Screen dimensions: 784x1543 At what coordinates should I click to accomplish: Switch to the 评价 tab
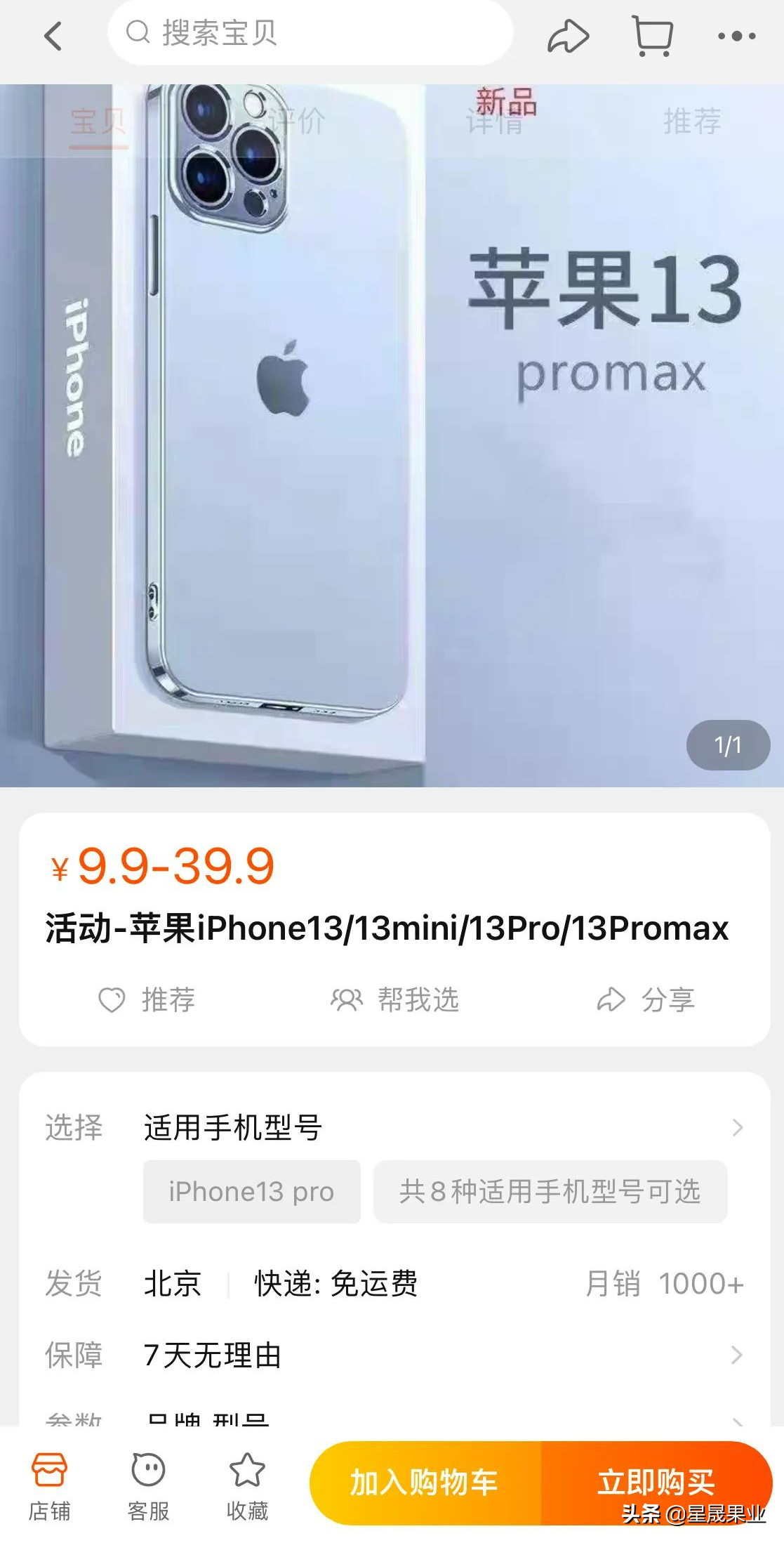tap(297, 122)
